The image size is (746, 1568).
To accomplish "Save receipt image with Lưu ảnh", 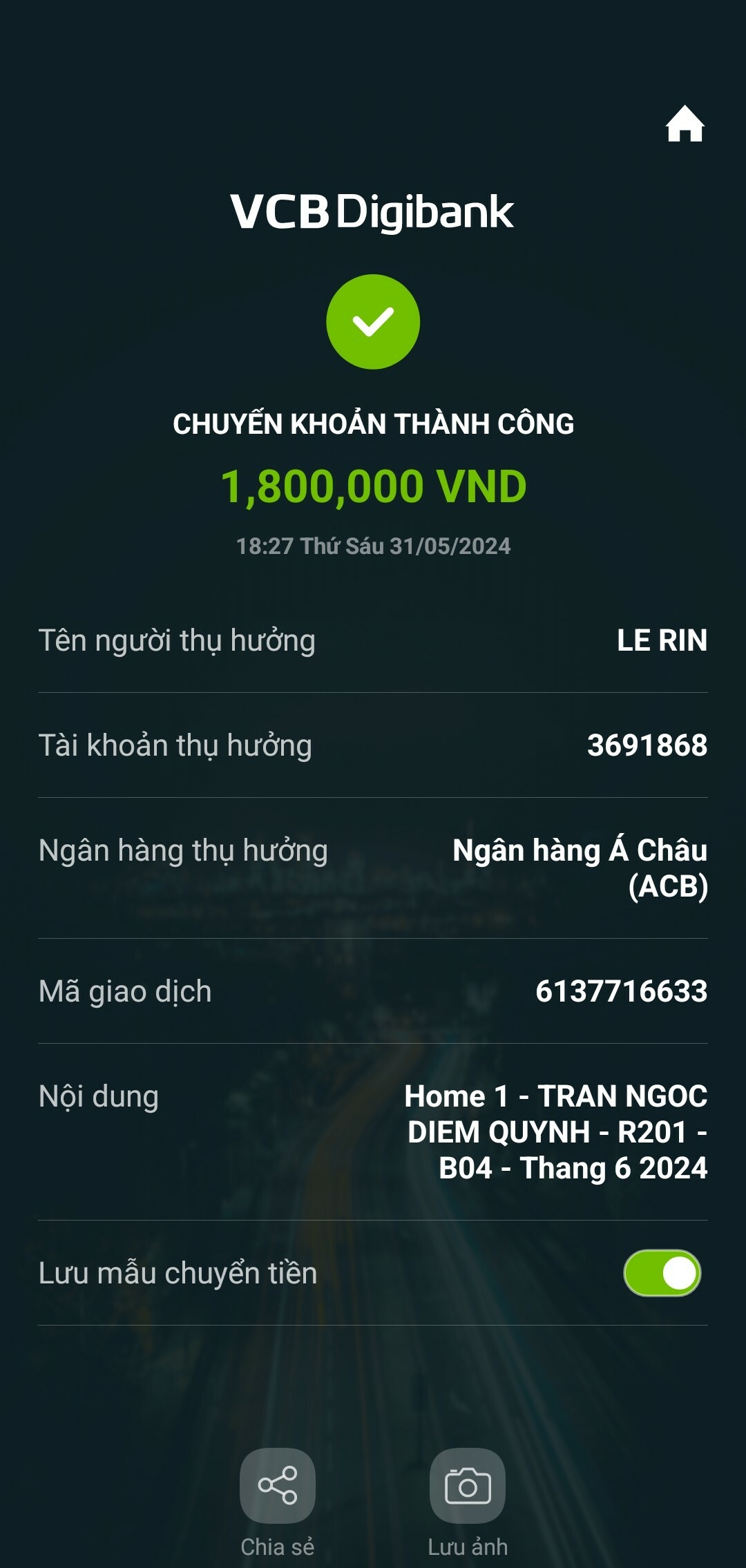I will coord(468,1485).
